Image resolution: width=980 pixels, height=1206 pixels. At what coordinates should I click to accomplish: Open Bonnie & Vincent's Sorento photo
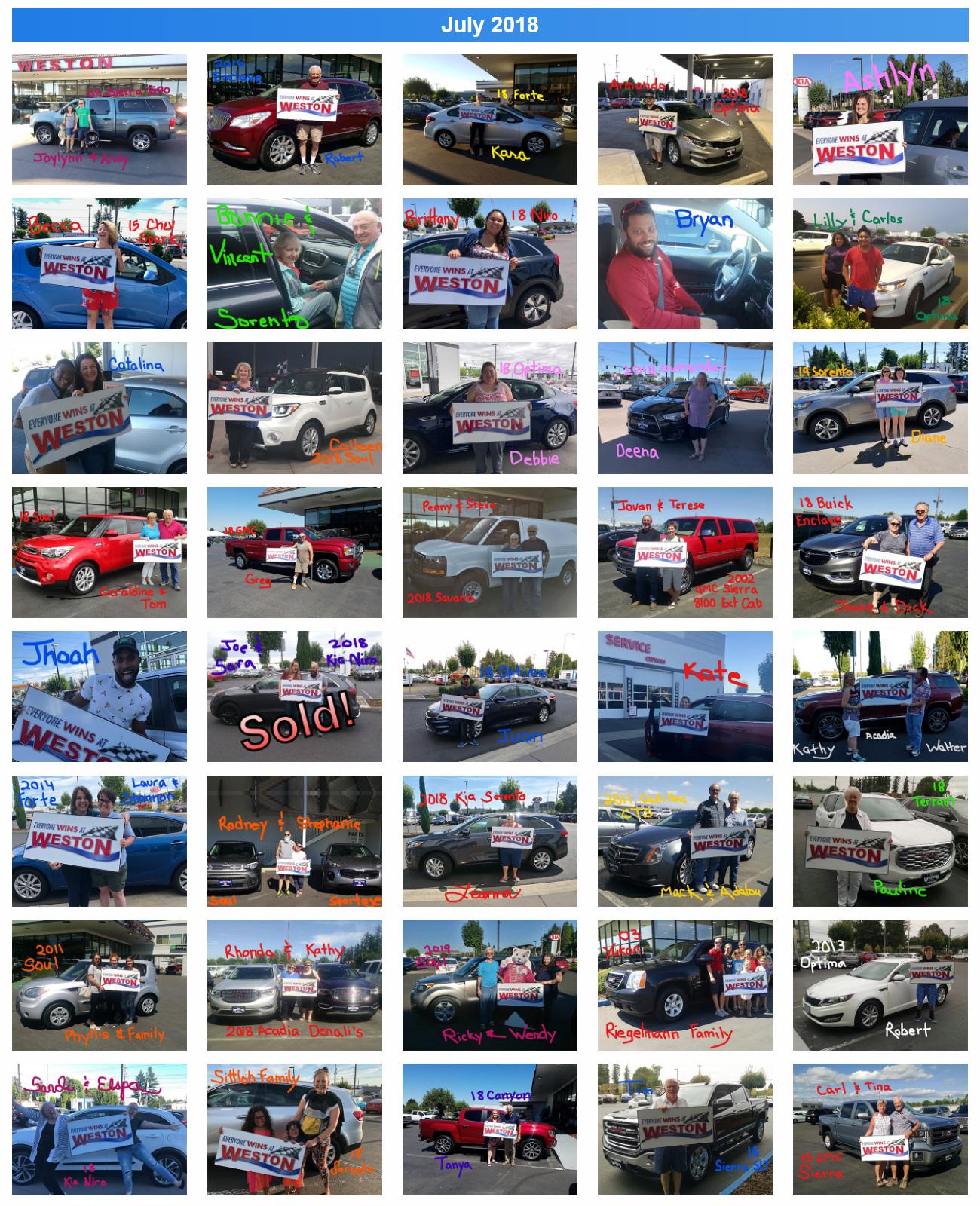[x=294, y=264]
